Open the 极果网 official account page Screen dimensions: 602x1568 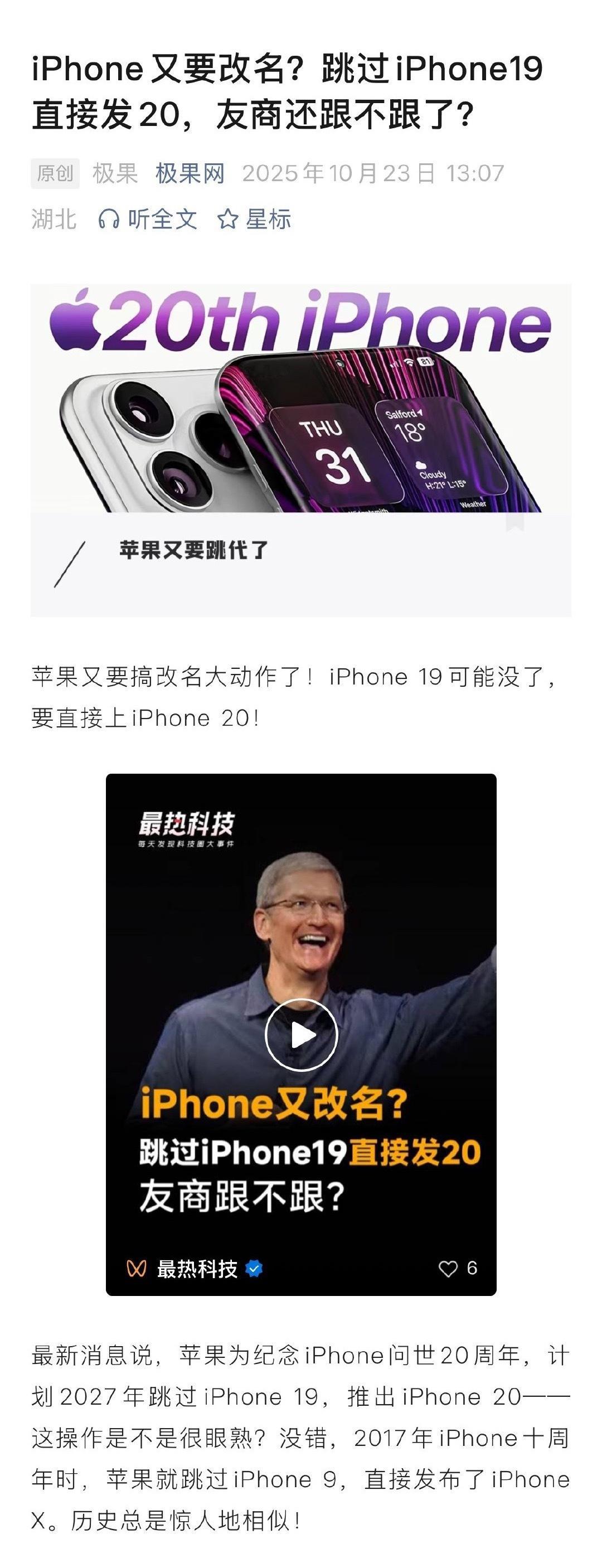[190, 173]
